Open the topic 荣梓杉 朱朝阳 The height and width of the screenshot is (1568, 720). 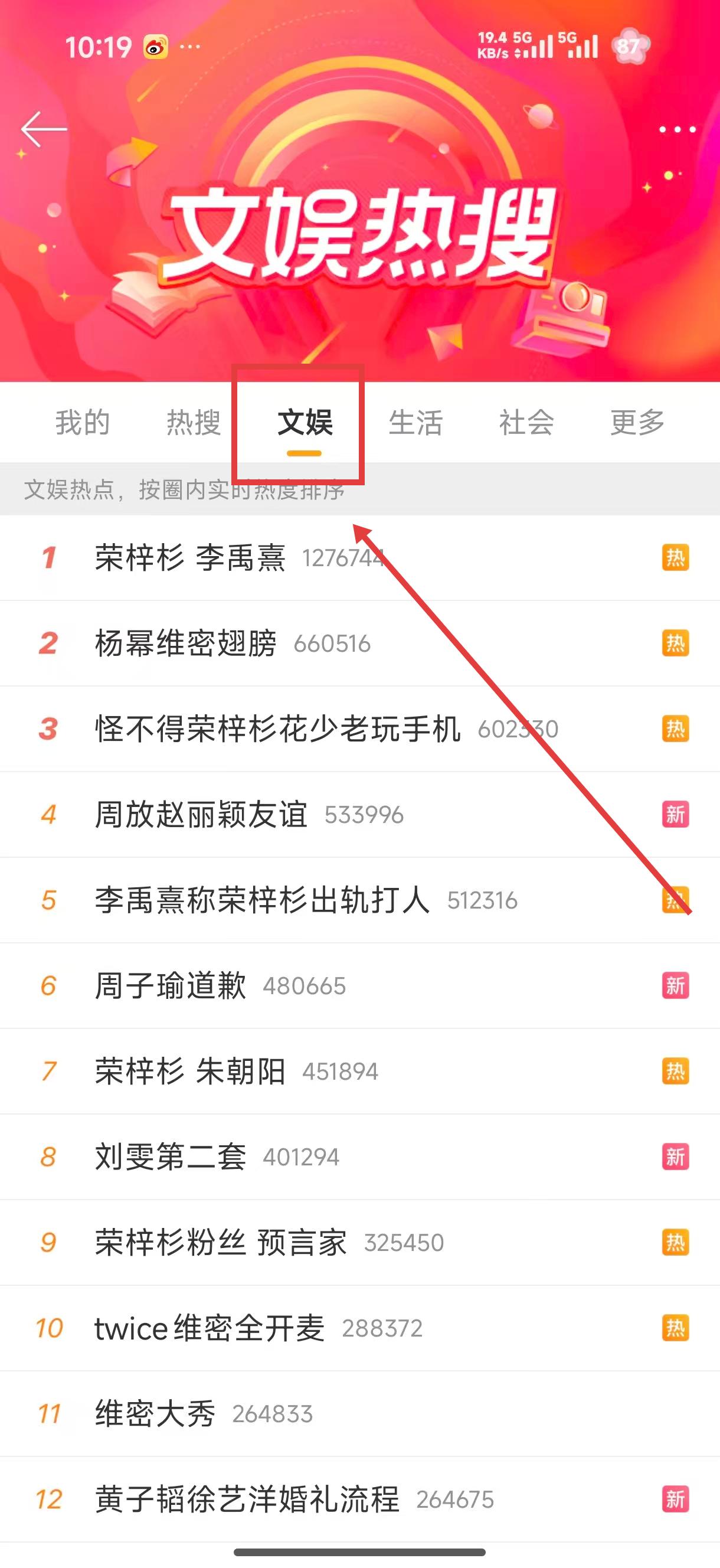[x=190, y=1072]
